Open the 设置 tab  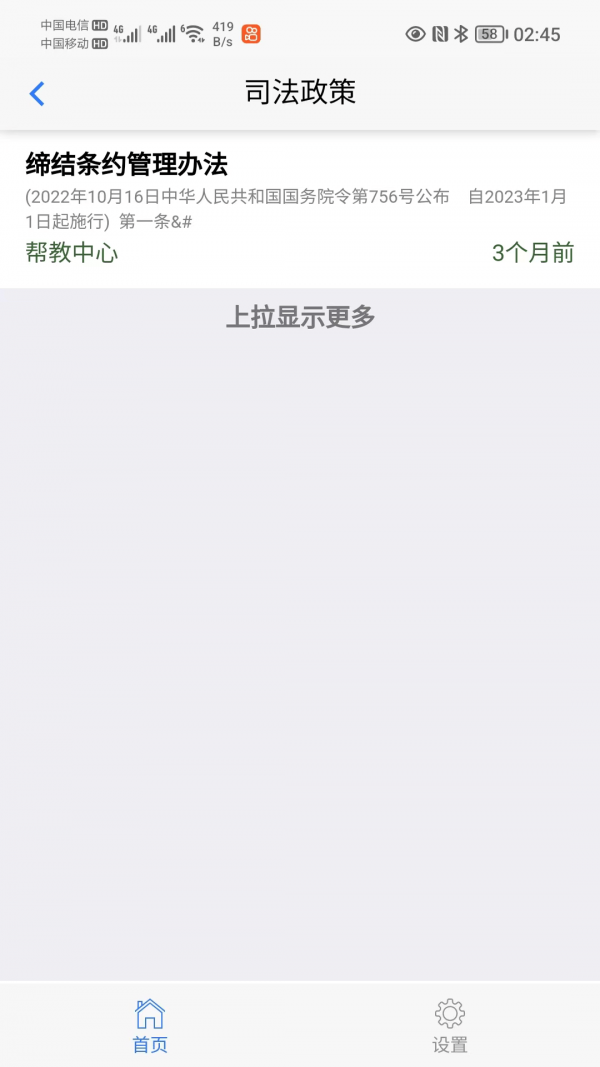(450, 1026)
